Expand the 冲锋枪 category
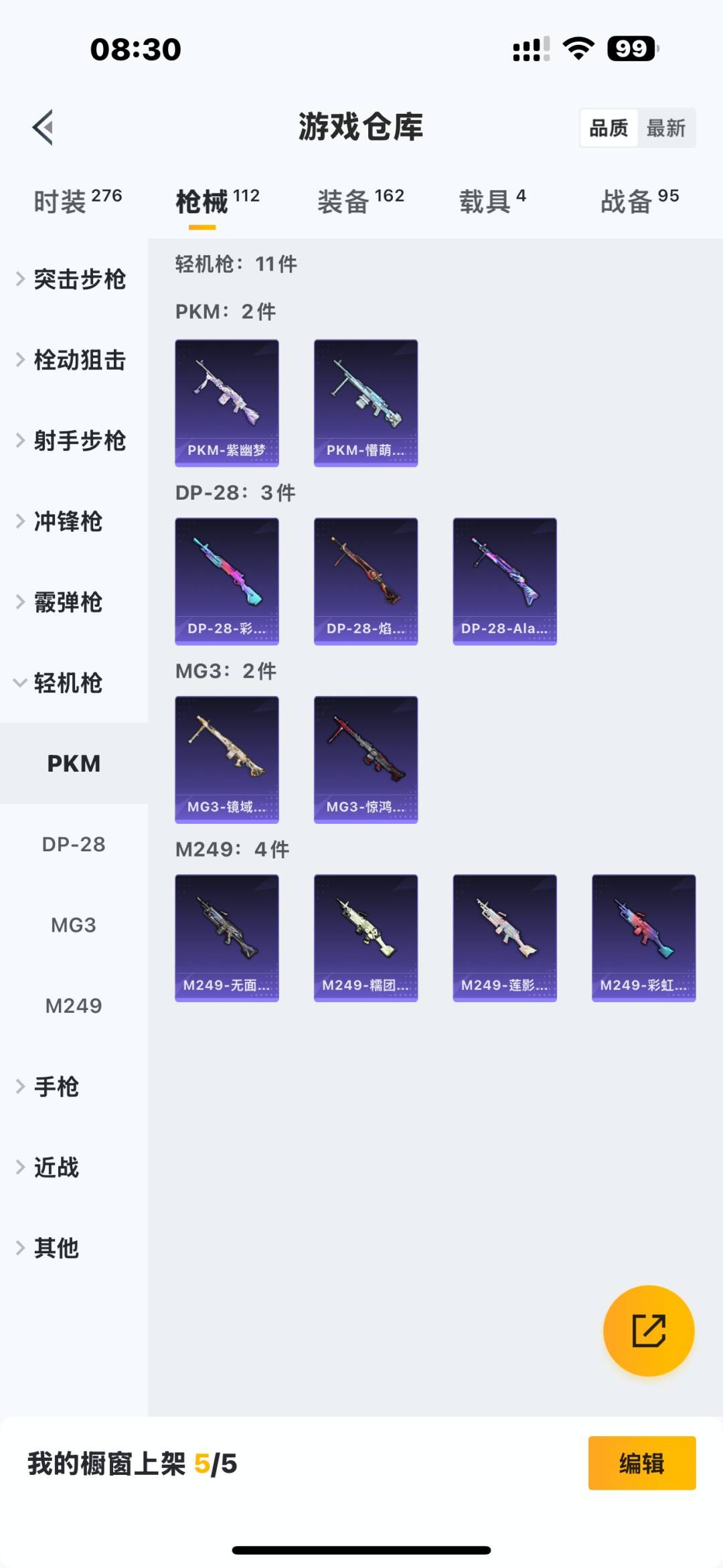Viewport: 723px width, 1568px height. (67, 522)
